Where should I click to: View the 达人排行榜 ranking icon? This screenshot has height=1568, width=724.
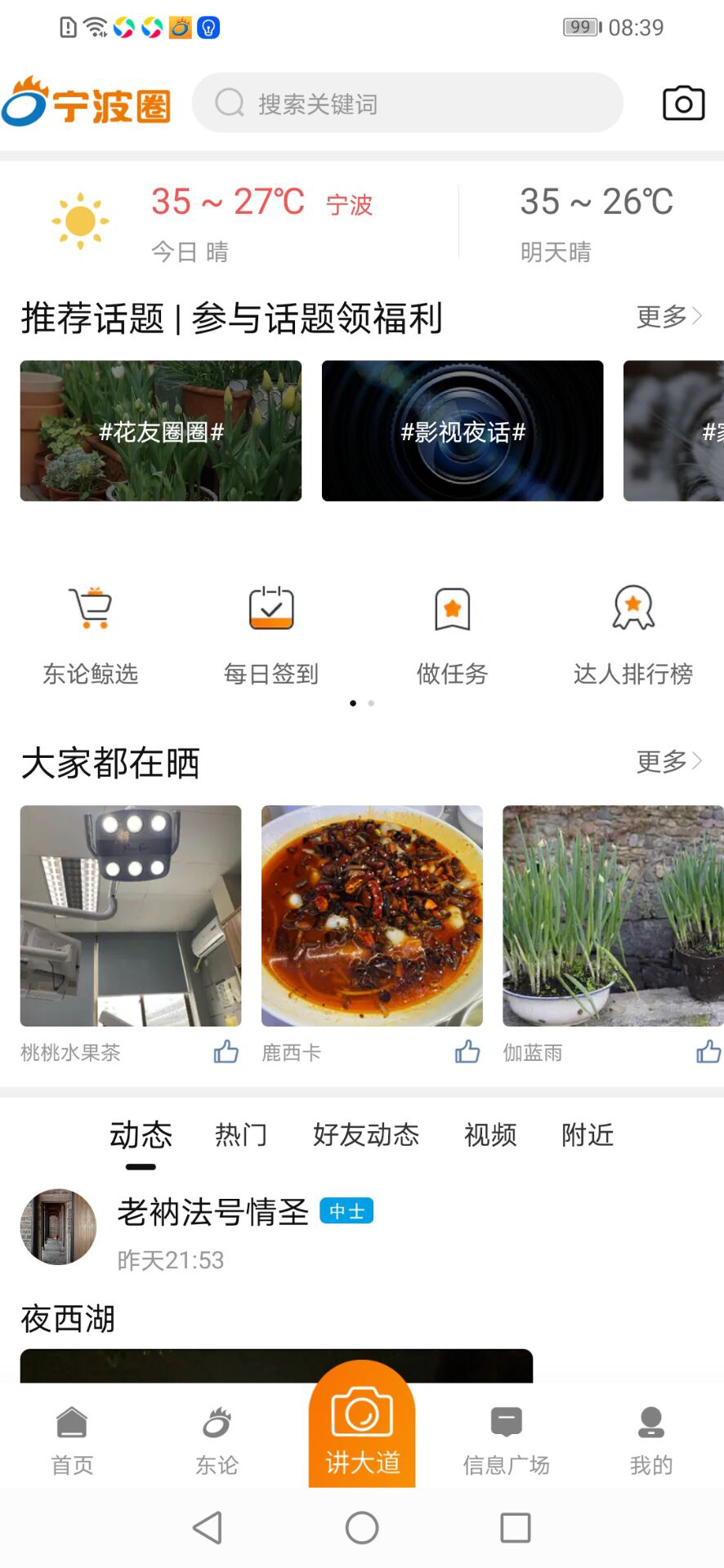[632, 629]
